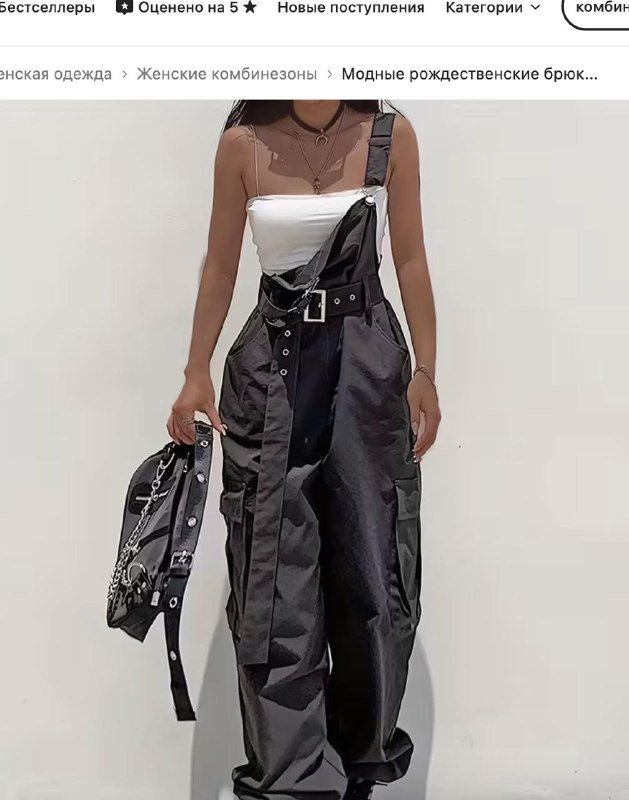Image resolution: width=629 pixels, height=800 pixels.
Task: Expand the Категории dropdown
Action: (x=492, y=8)
